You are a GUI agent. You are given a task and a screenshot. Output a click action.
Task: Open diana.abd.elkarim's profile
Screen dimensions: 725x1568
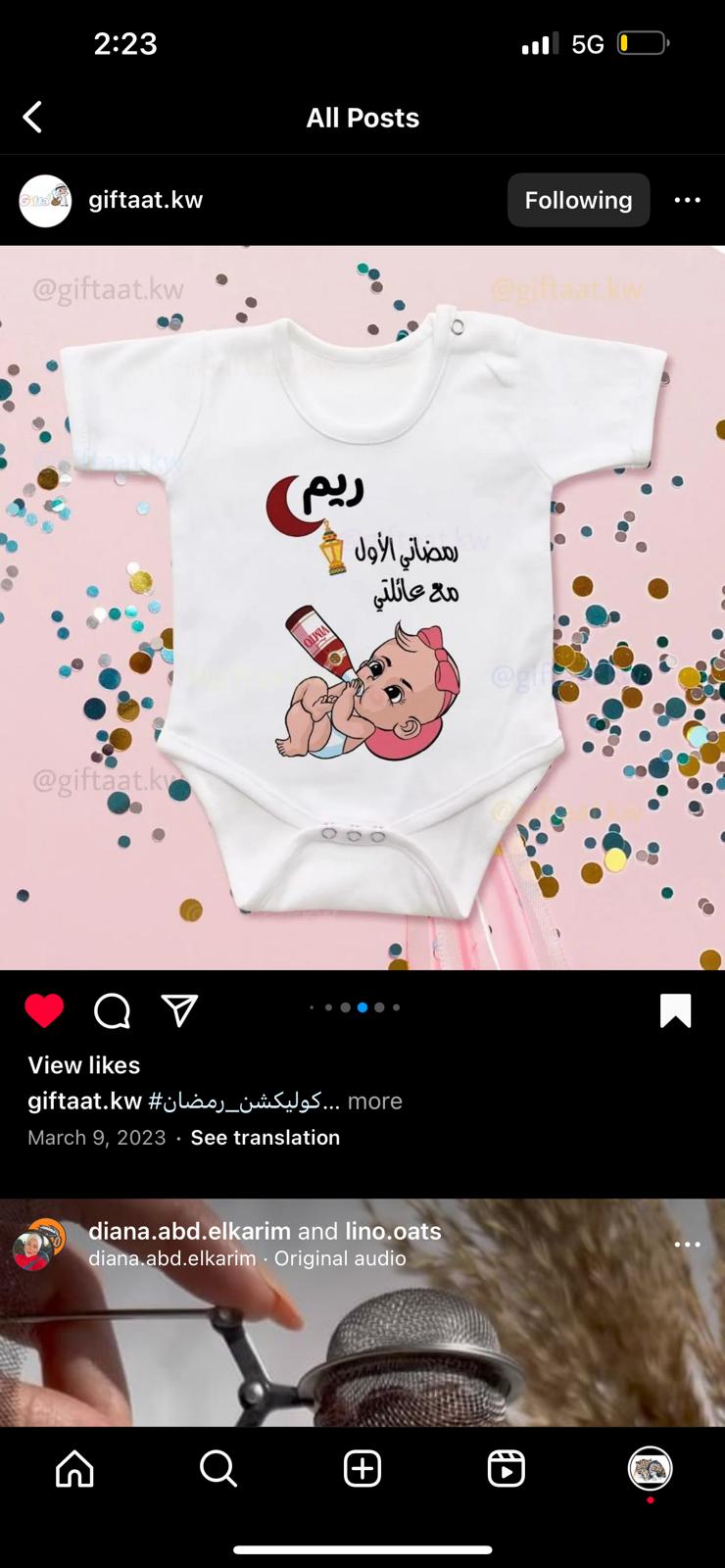tap(189, 1231)
